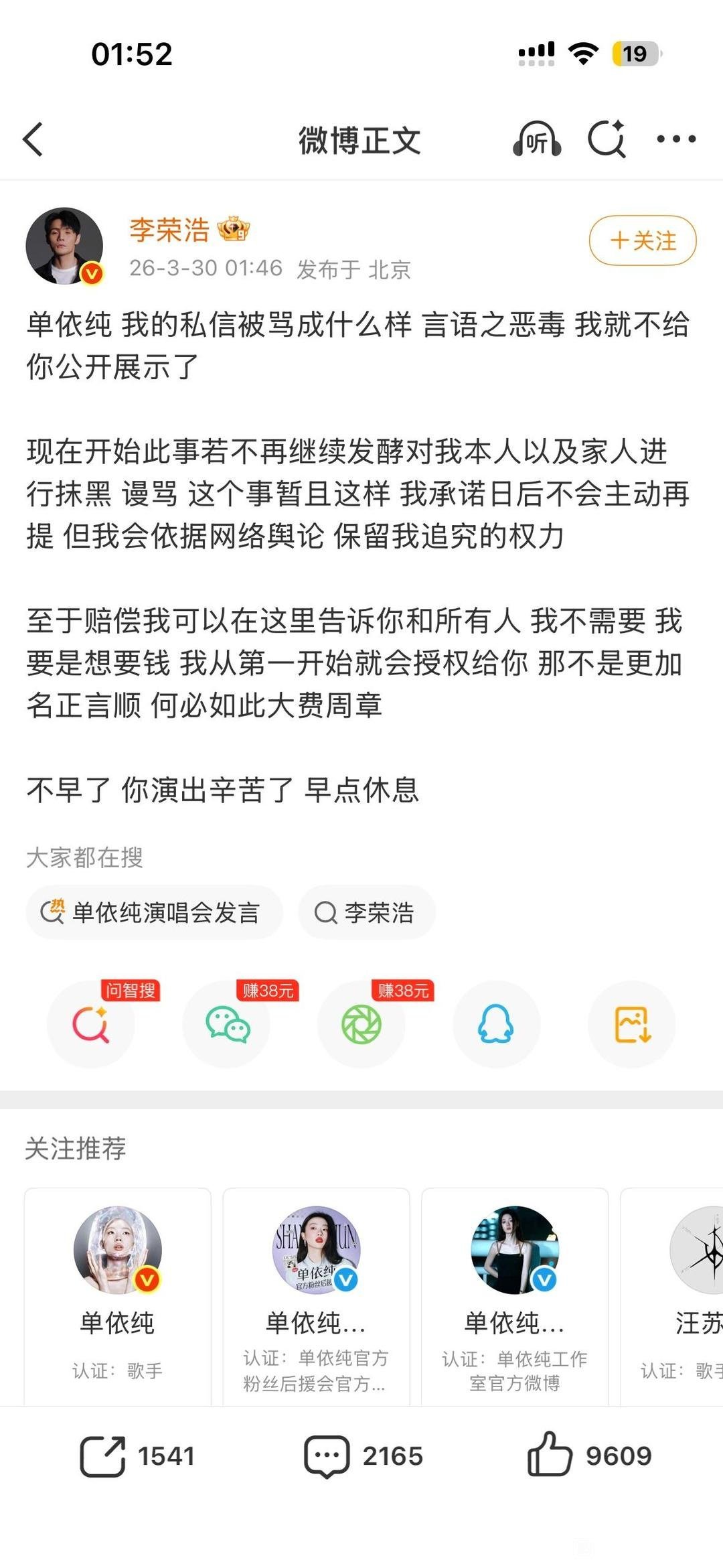Open the three-dot overflow menu

point(676,139)
